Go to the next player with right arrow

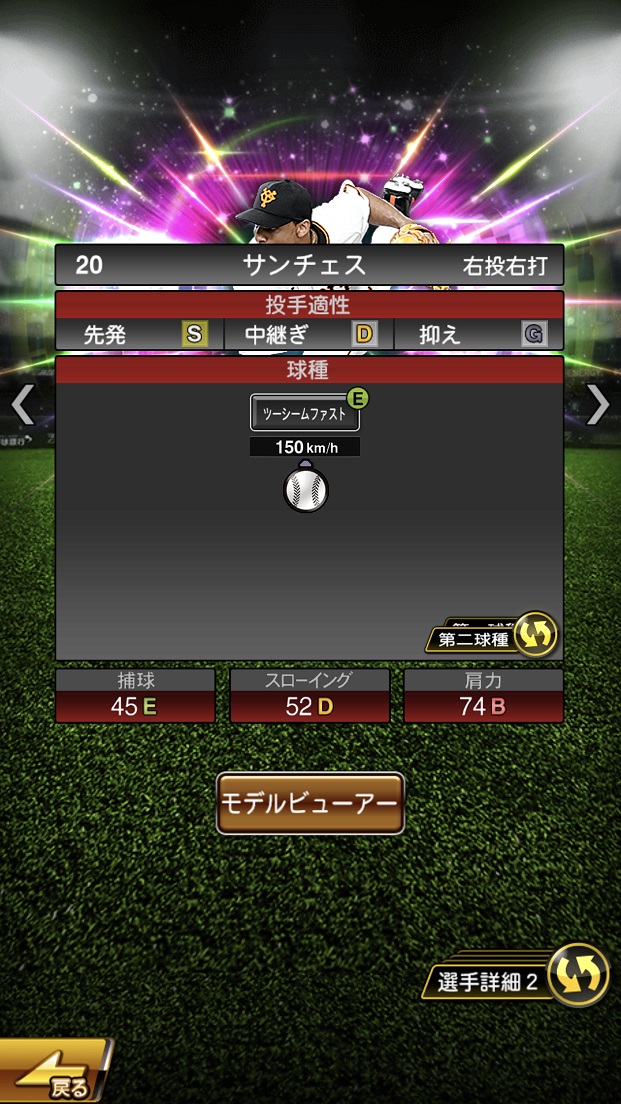597,404
